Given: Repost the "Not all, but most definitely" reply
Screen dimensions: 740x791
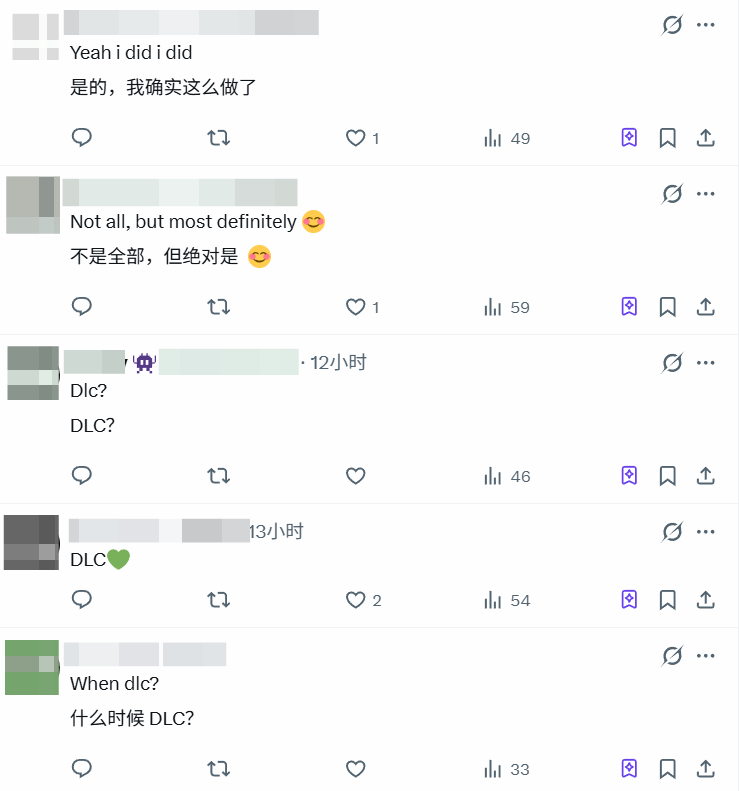Looking at the screenshot, I should tap(218, 307).
